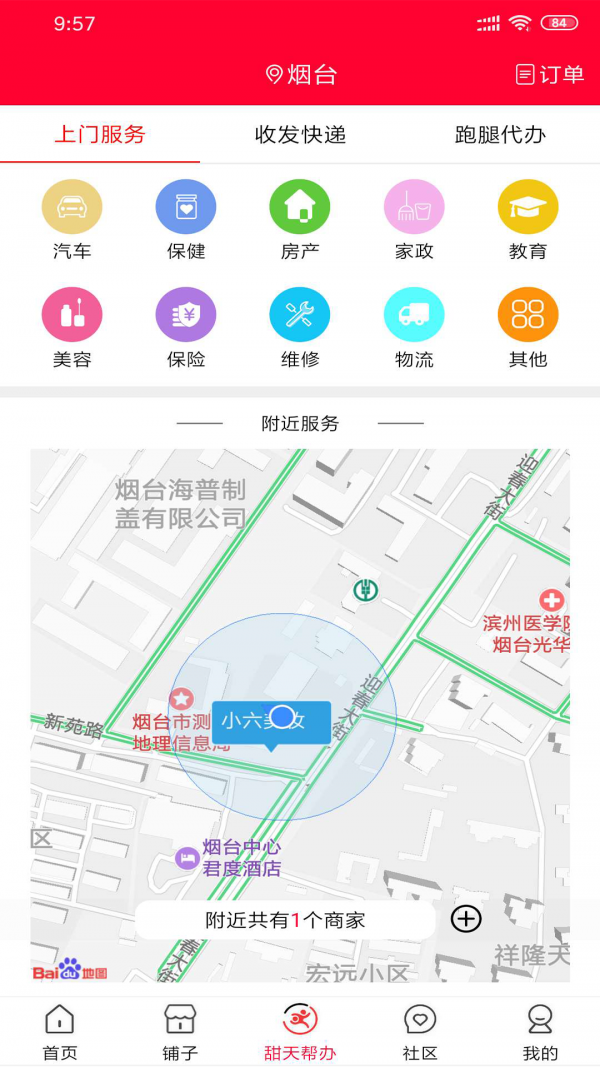Switch to the 铺子 tab

point(180,1032)
